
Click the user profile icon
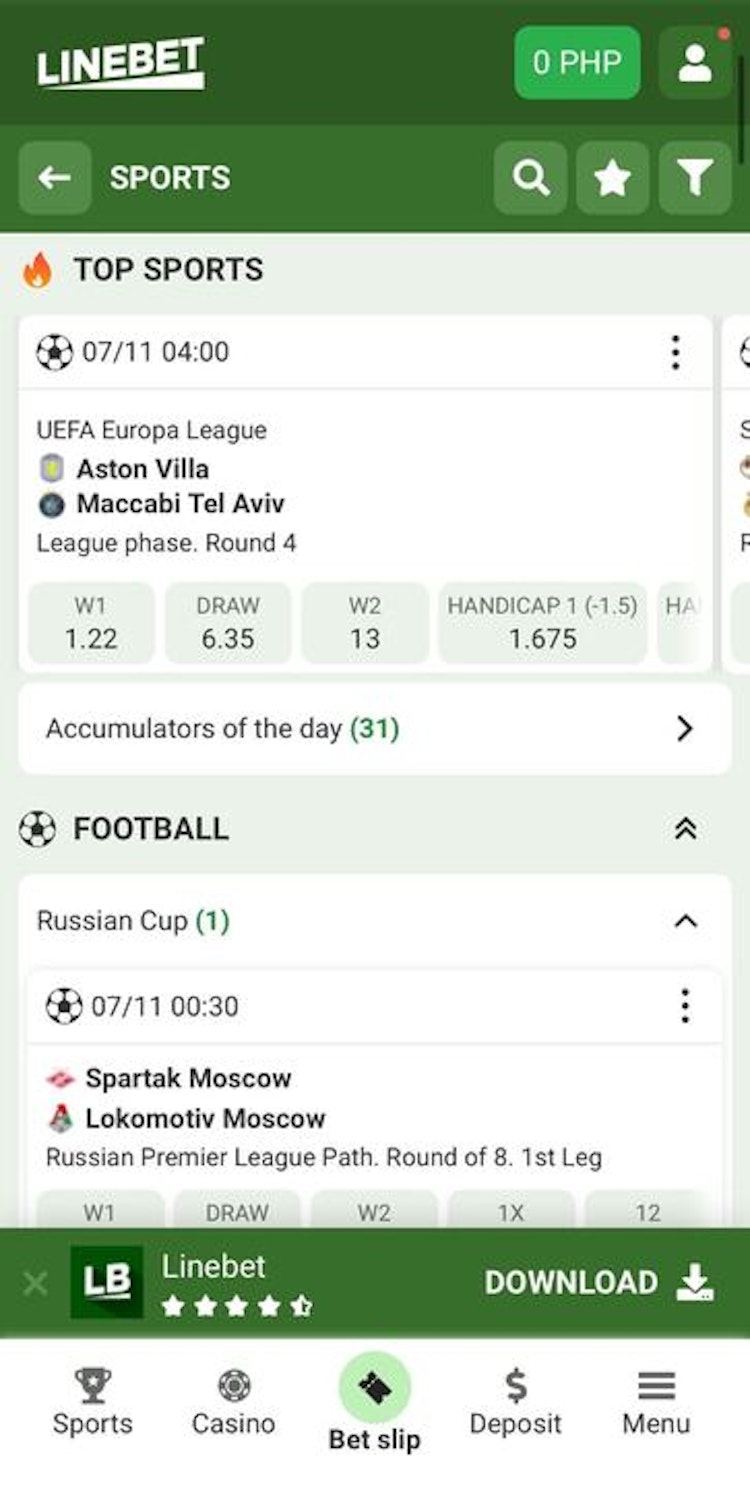(694, 62)
